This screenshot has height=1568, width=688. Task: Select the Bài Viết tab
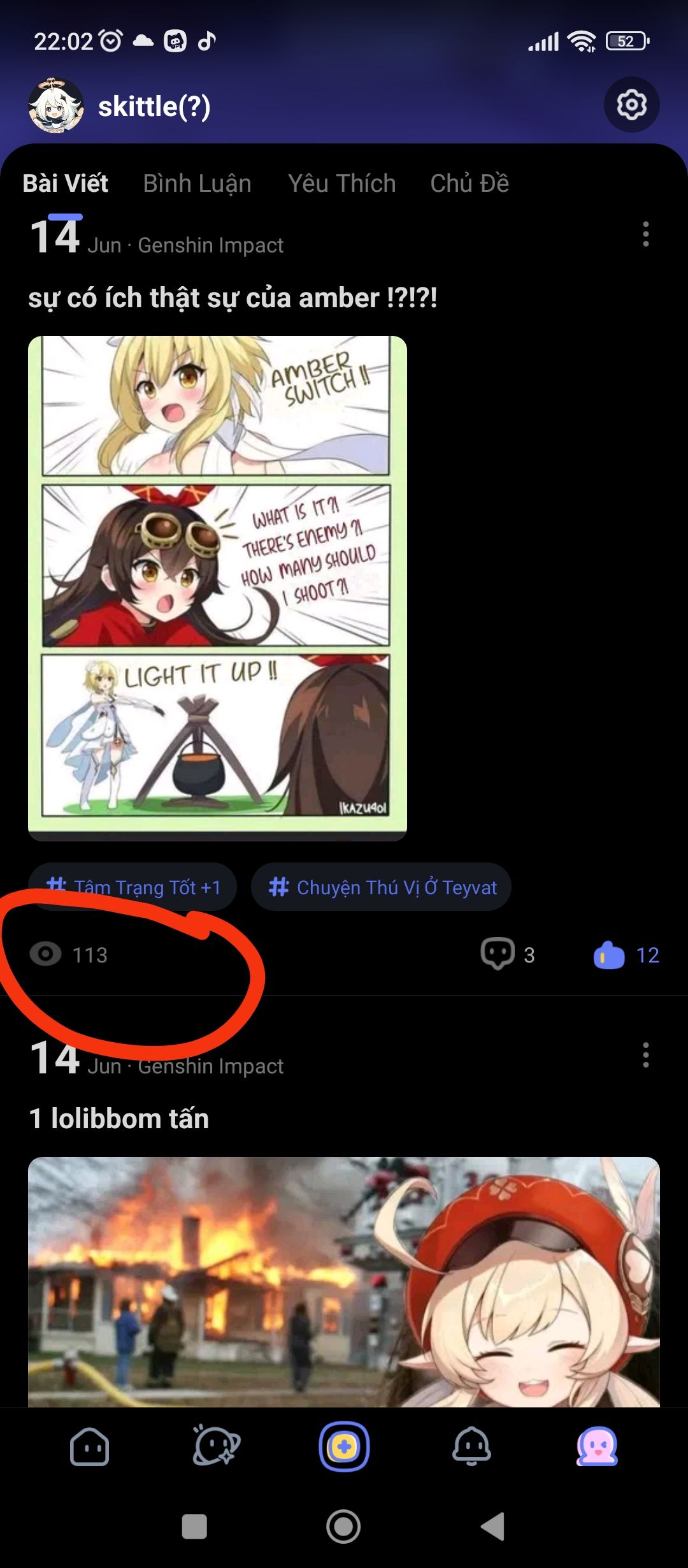[x=66, y=184]
